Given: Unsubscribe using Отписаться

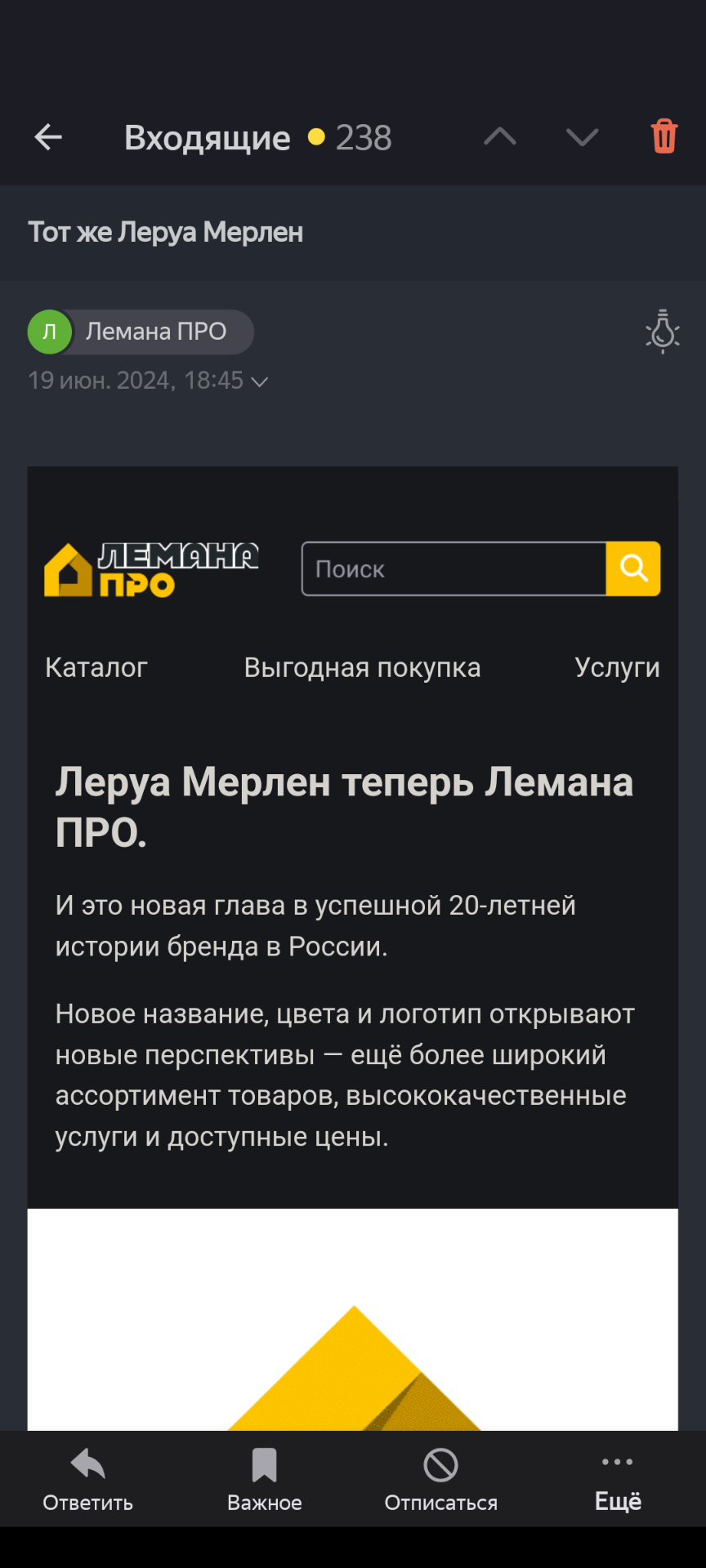Looking at the screenshot, I should point(441,1480).
